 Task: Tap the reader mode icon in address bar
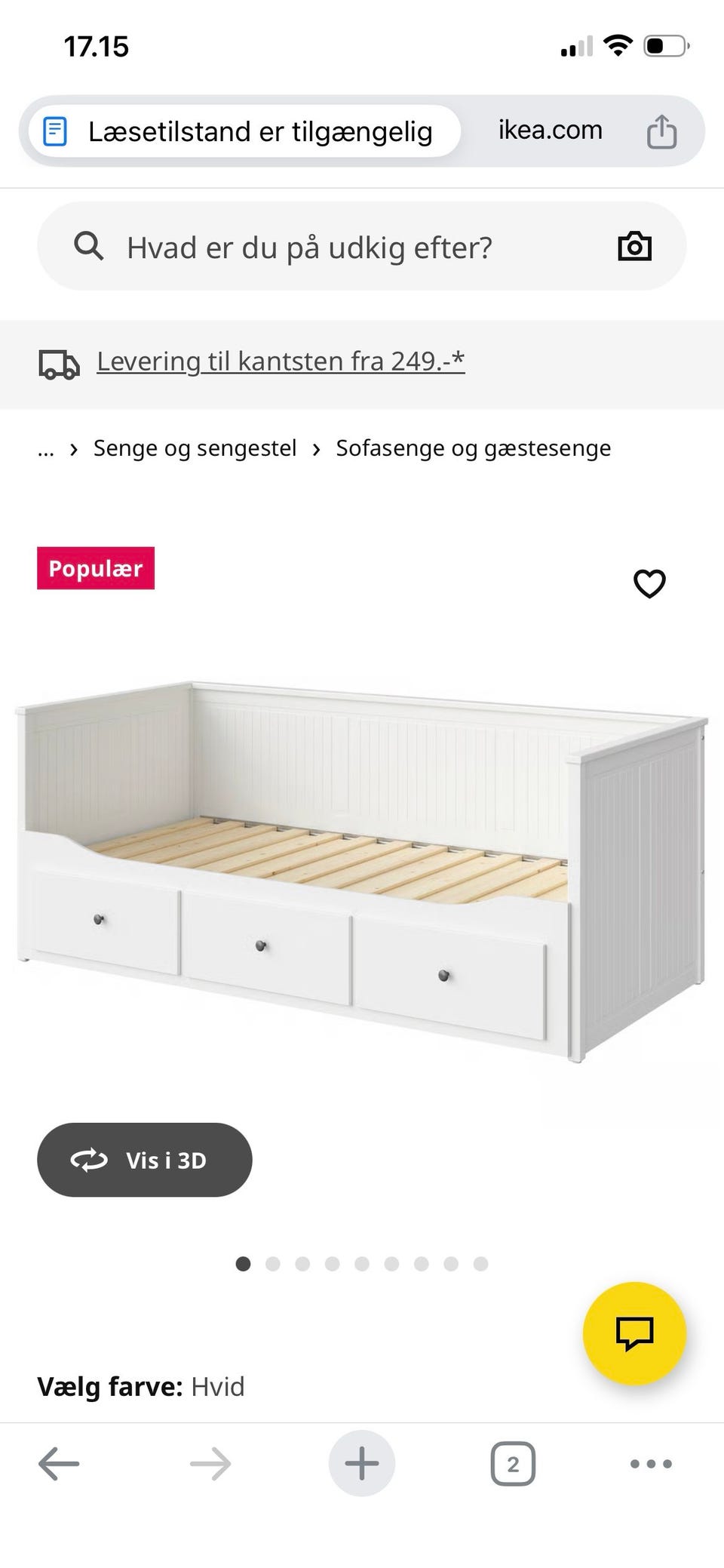pyautogui.click(x=56, y=130)
